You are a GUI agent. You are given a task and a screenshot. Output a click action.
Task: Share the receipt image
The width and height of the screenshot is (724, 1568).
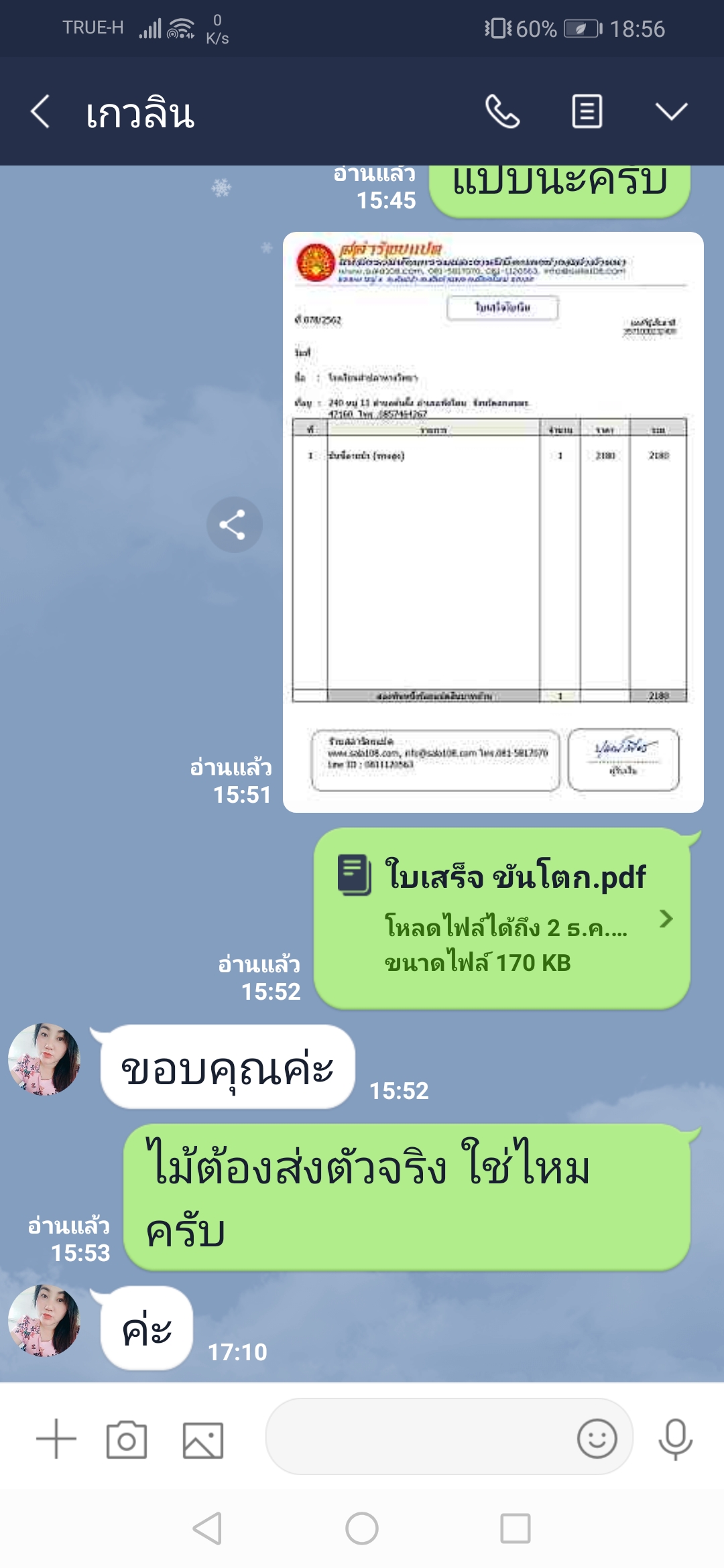(234, 525)
